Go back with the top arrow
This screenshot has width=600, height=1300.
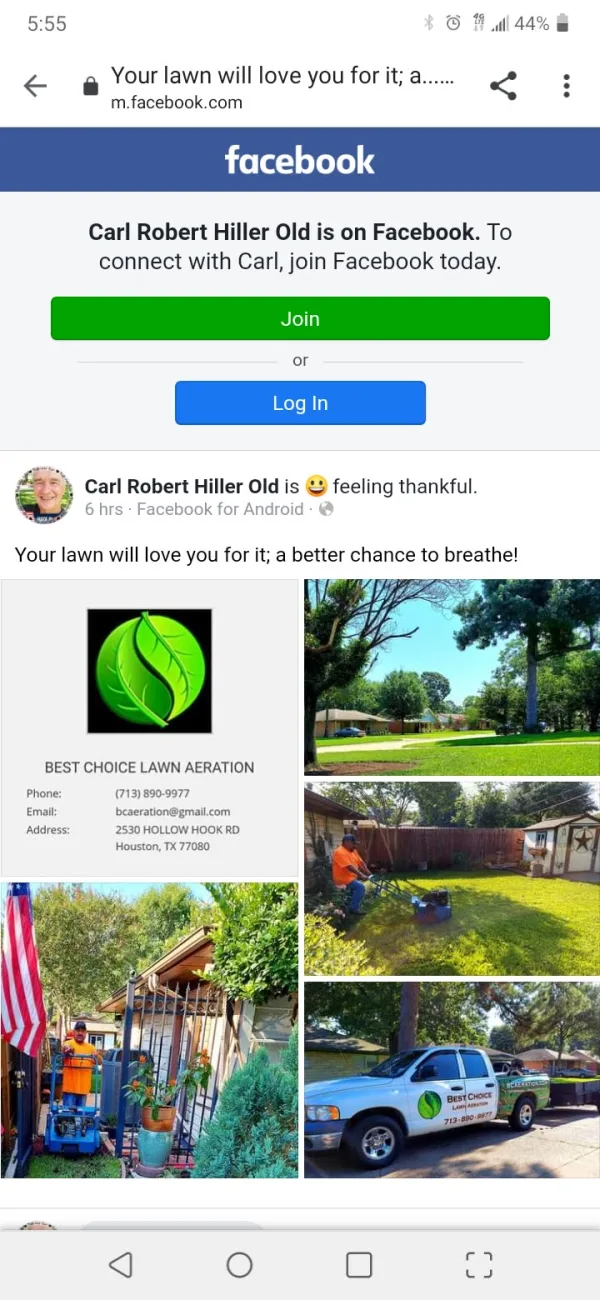click(35, 87)
